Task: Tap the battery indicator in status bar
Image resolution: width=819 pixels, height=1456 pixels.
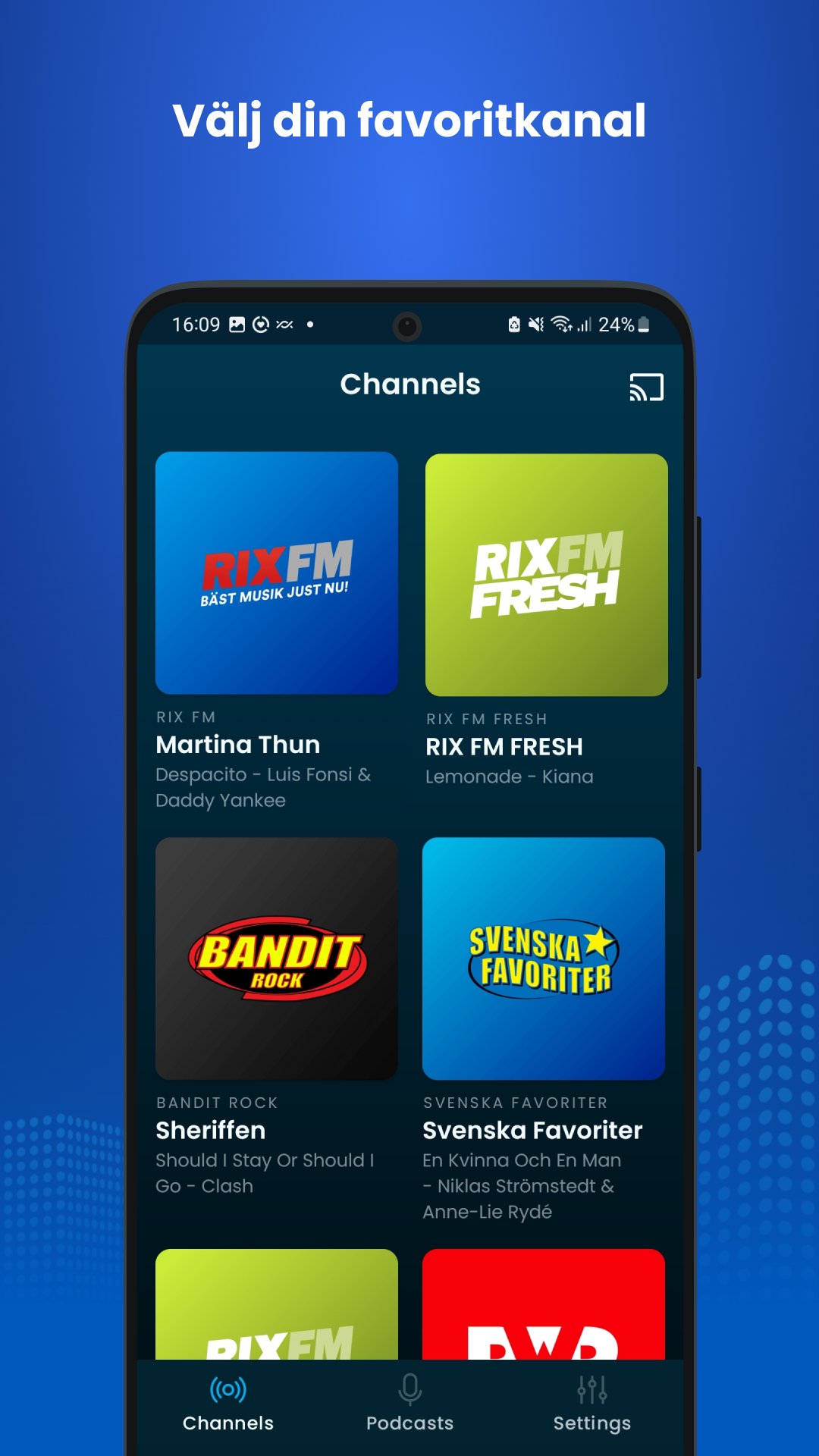Action: (x=640, y=325)
